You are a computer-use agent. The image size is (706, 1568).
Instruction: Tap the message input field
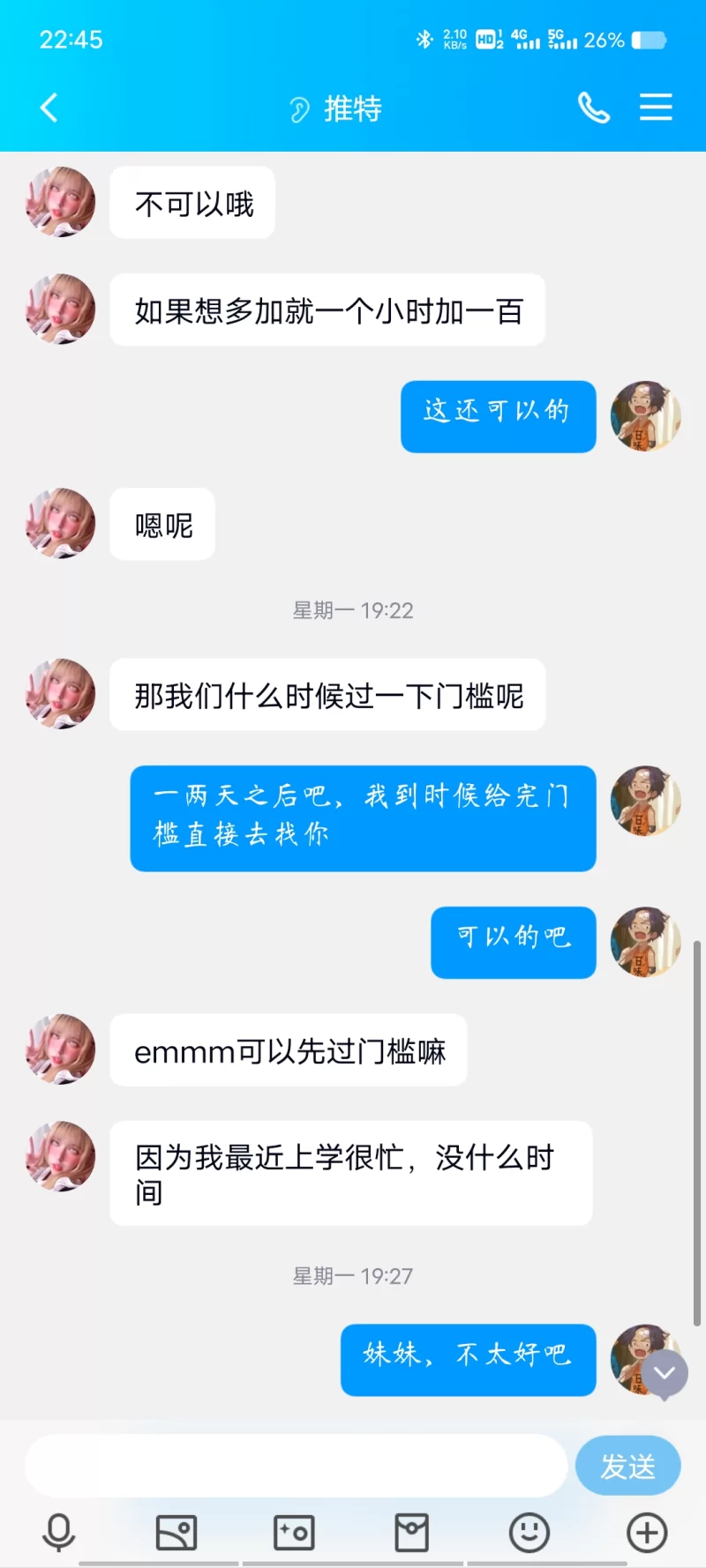point(296,1465)
